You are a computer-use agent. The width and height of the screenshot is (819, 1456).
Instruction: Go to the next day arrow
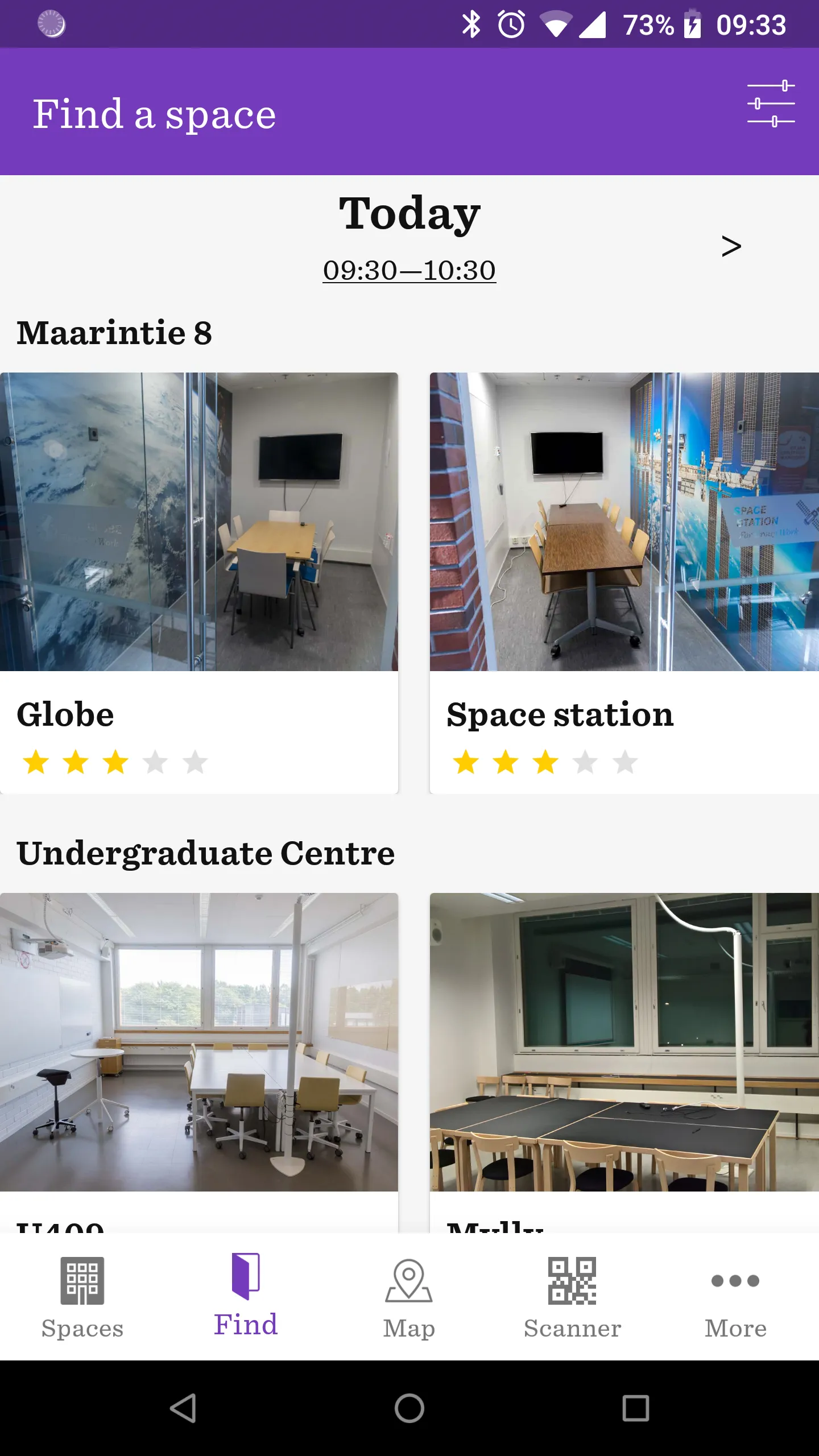coord(731,246)
